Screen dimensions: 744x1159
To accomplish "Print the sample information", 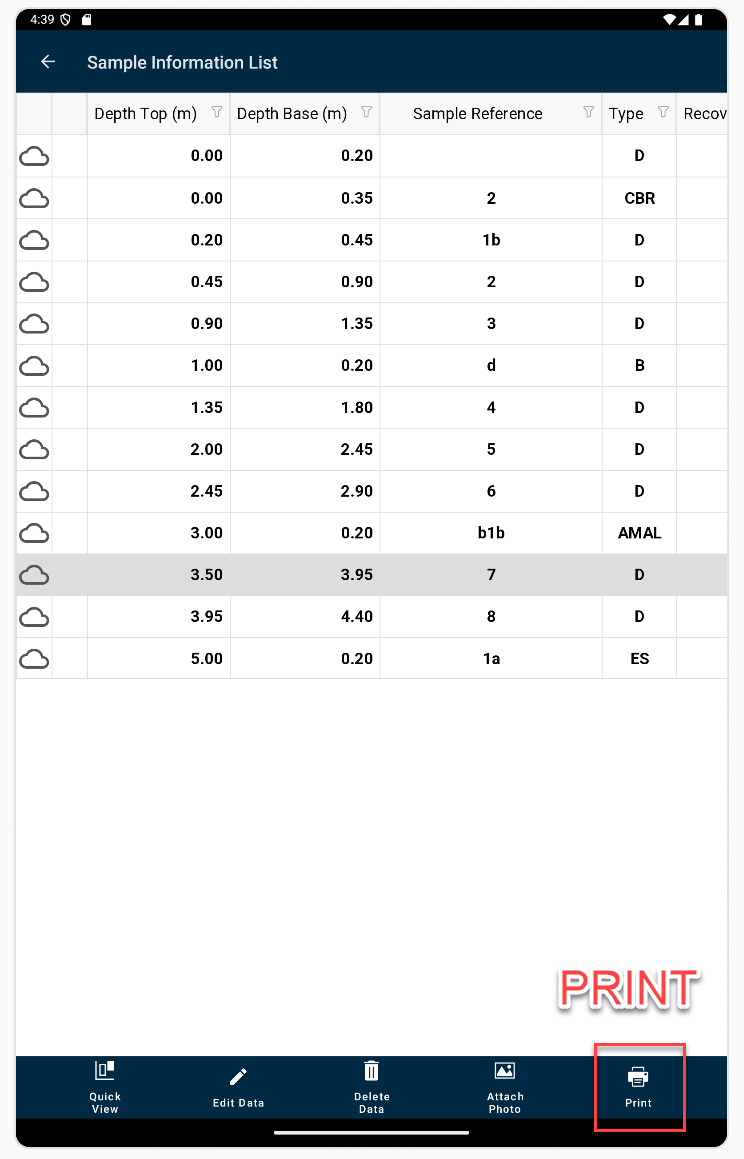I will point(638,1087).
